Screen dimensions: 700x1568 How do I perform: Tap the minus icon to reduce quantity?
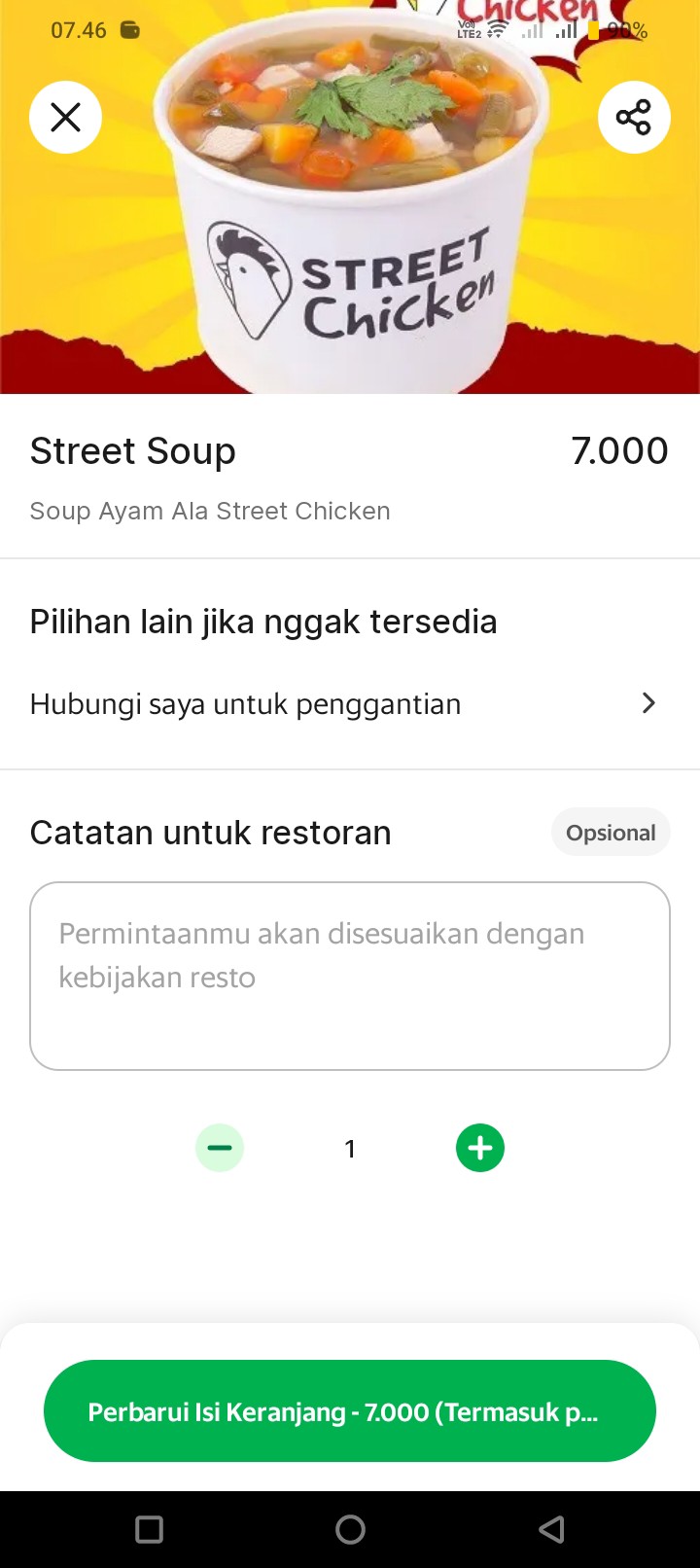(x=220, y=1148)
